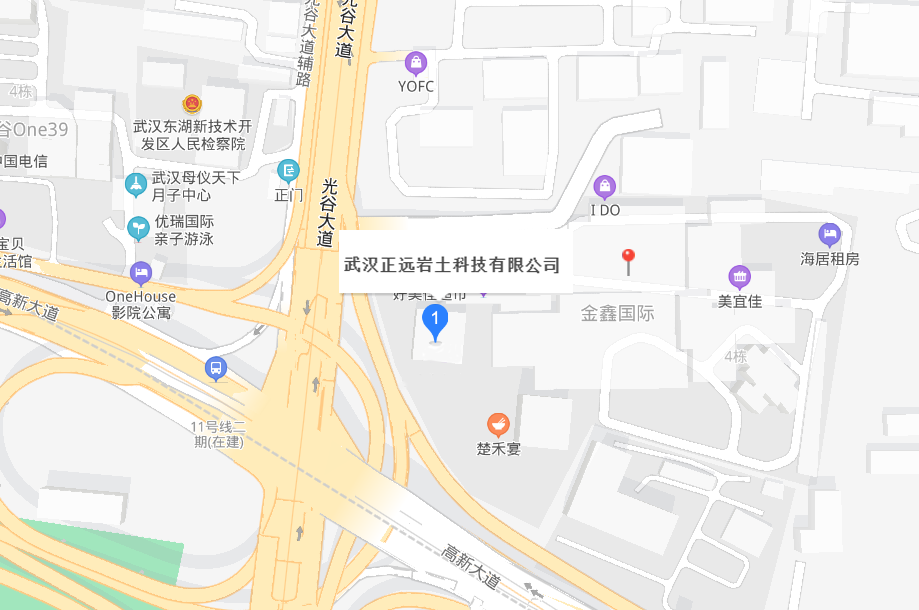Select the 美宜佳 store marker
This screenshot has width=919, height=610.
(739, 277)
